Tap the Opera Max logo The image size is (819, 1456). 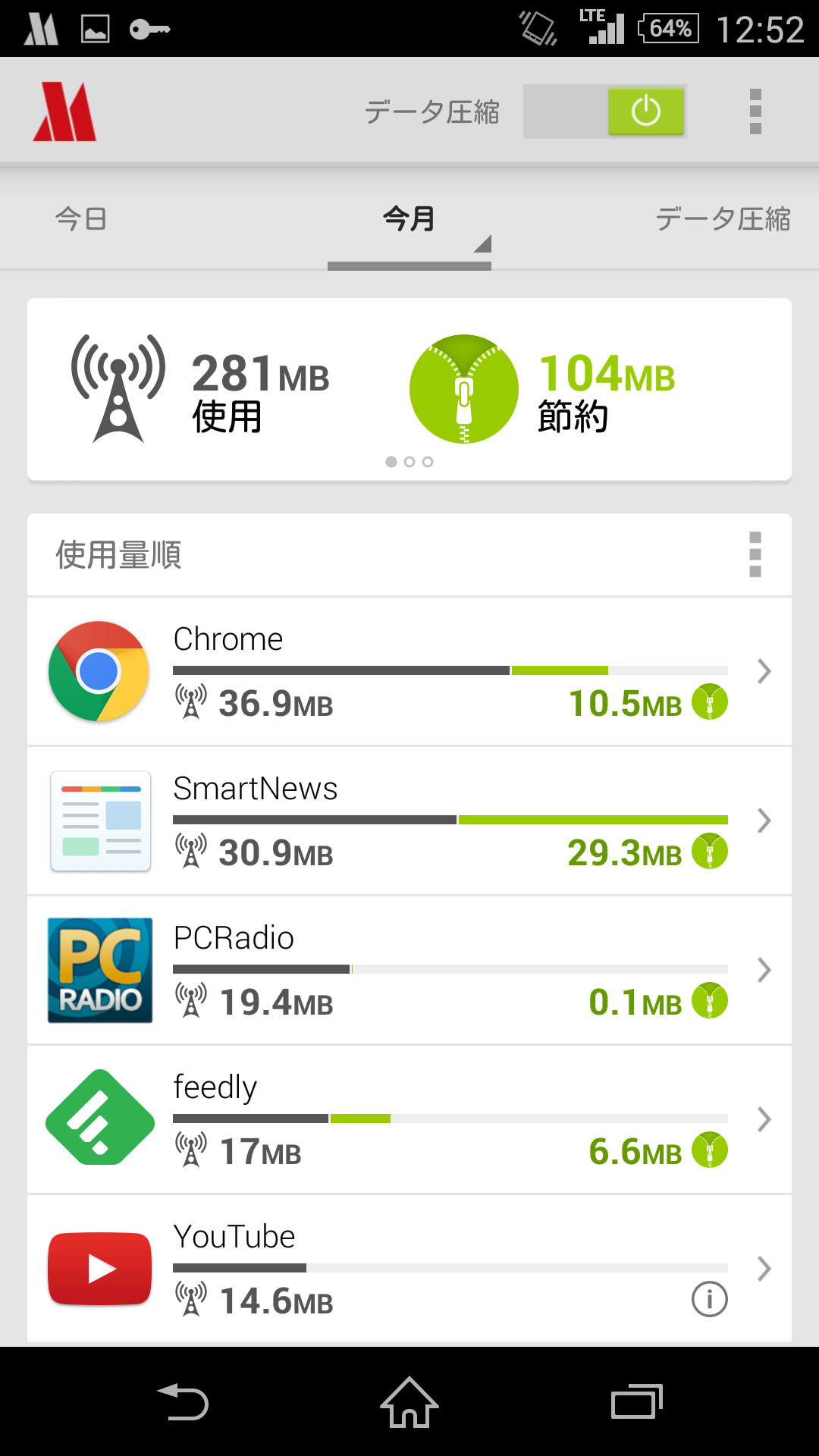(65, 111)
